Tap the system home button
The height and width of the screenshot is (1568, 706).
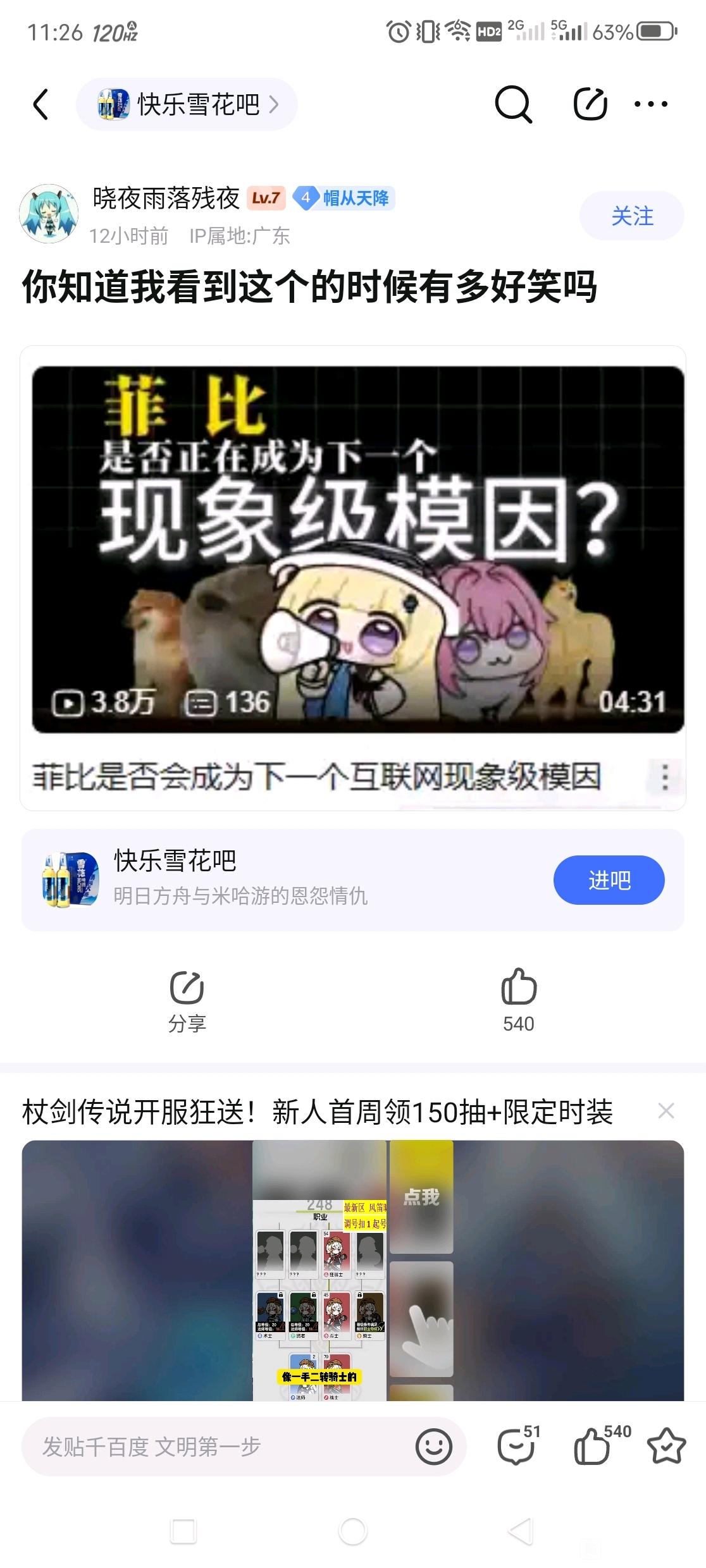click(353, 1531)
